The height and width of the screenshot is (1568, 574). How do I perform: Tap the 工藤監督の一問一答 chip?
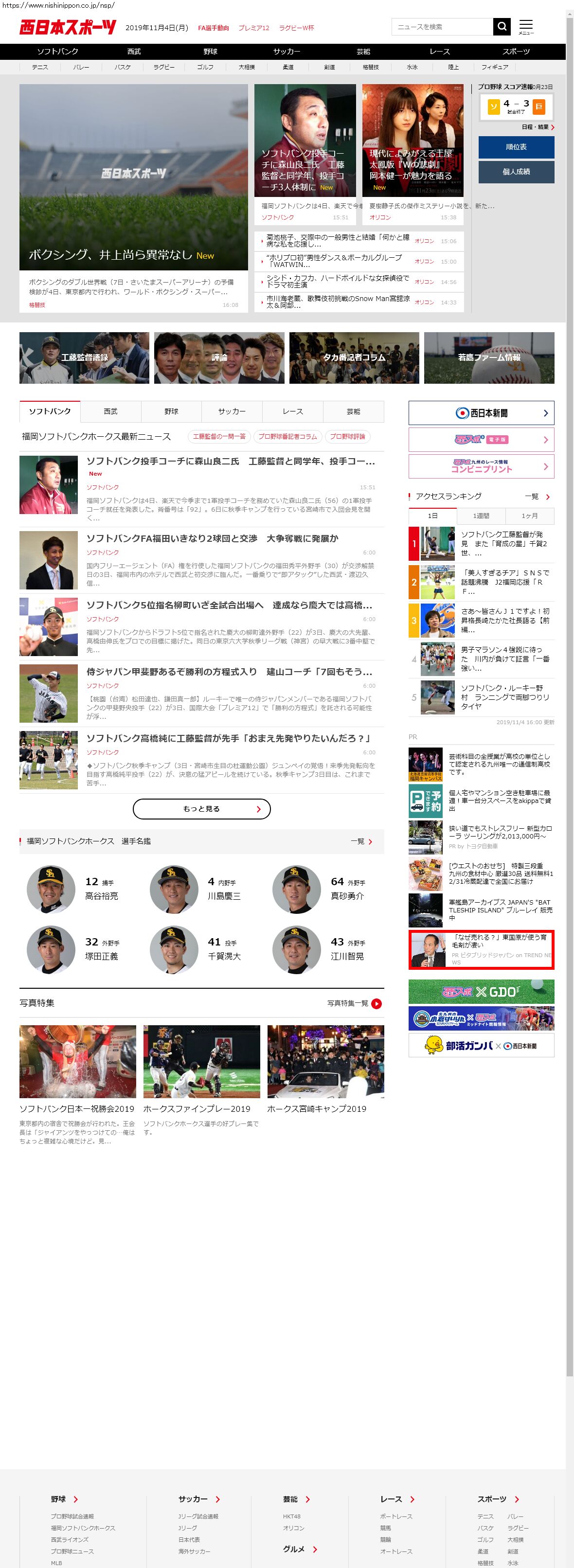point(219,436)
